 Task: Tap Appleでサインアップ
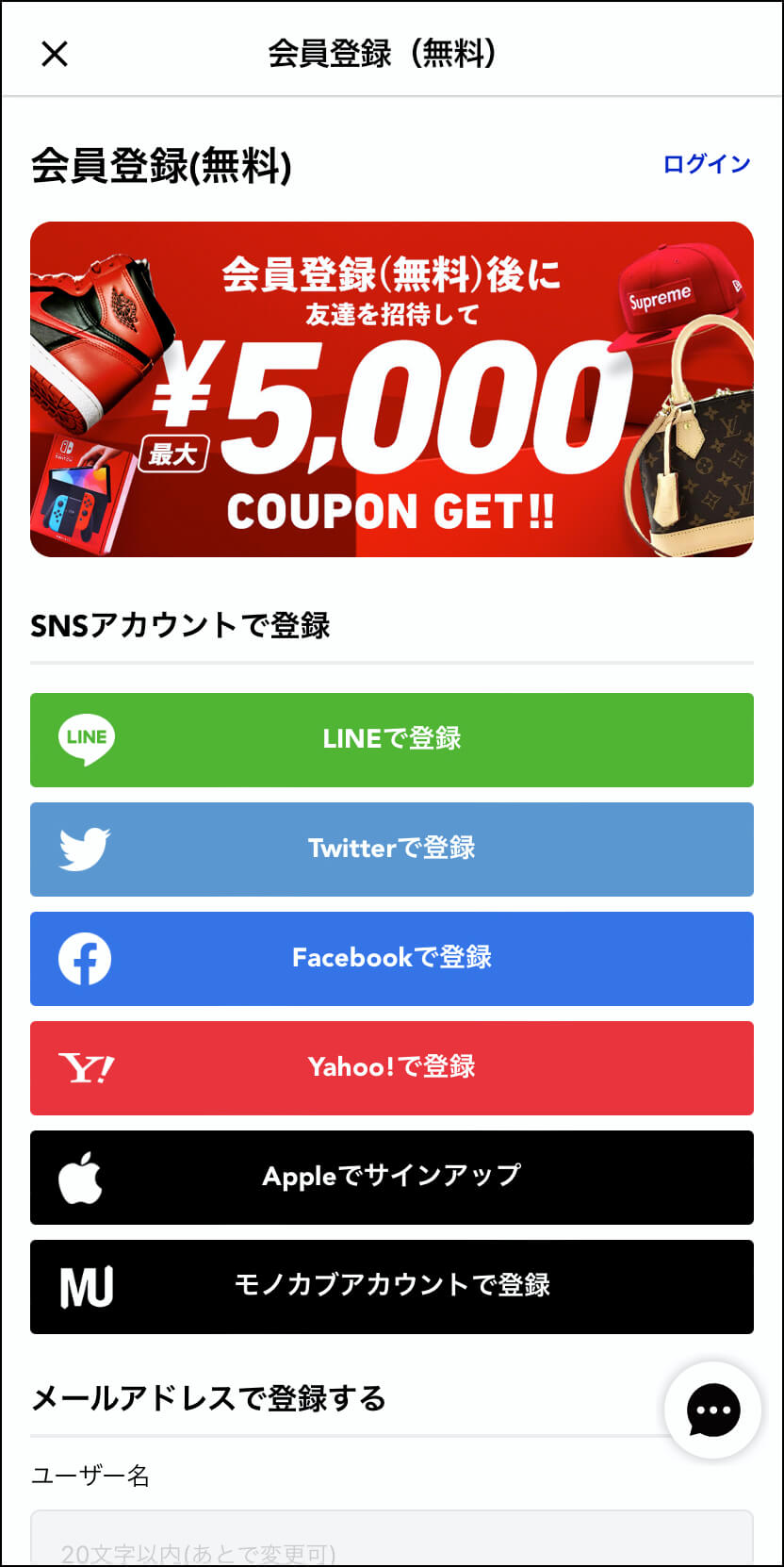point(392,1178)
